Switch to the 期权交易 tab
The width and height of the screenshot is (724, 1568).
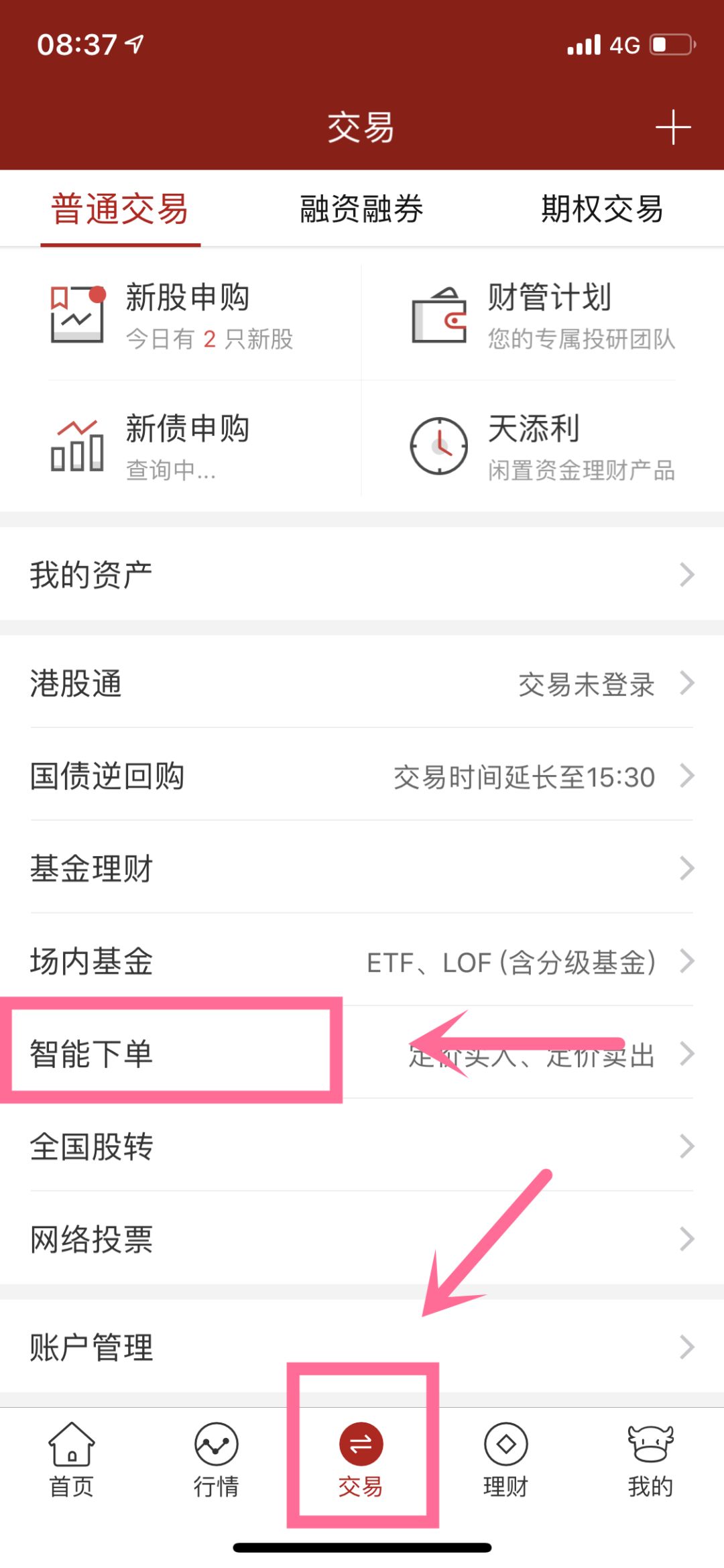602,208
